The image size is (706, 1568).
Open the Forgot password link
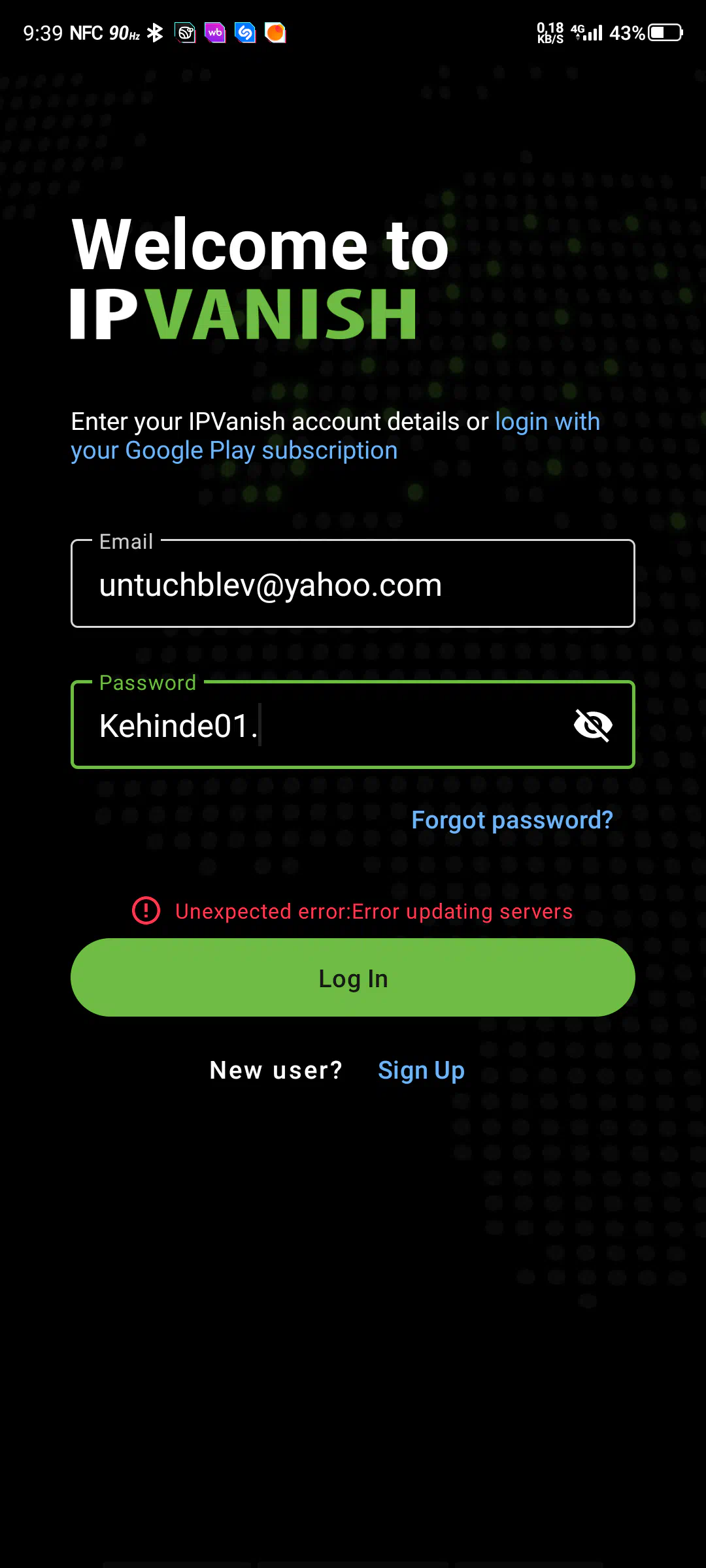pos(512,819)
